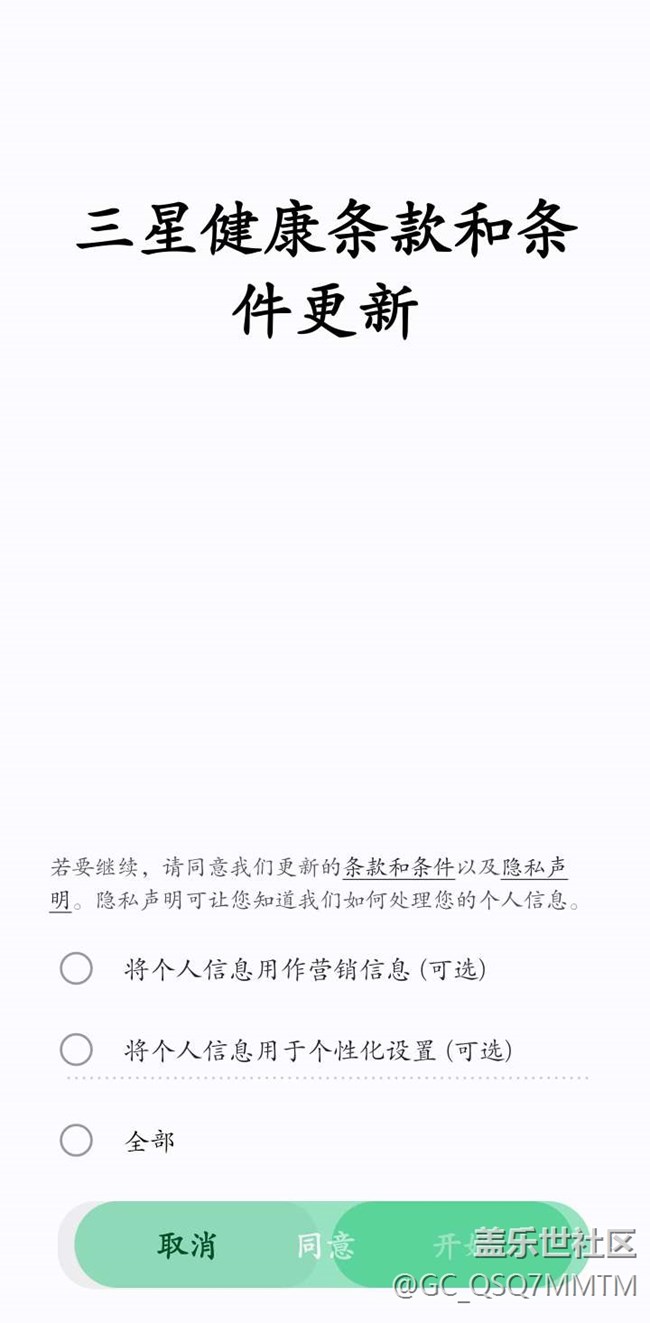Image resolution: width=650 pixels, height=1323 pixels.
Task: Open the 条款和条件 link
Action: [399, 867]
